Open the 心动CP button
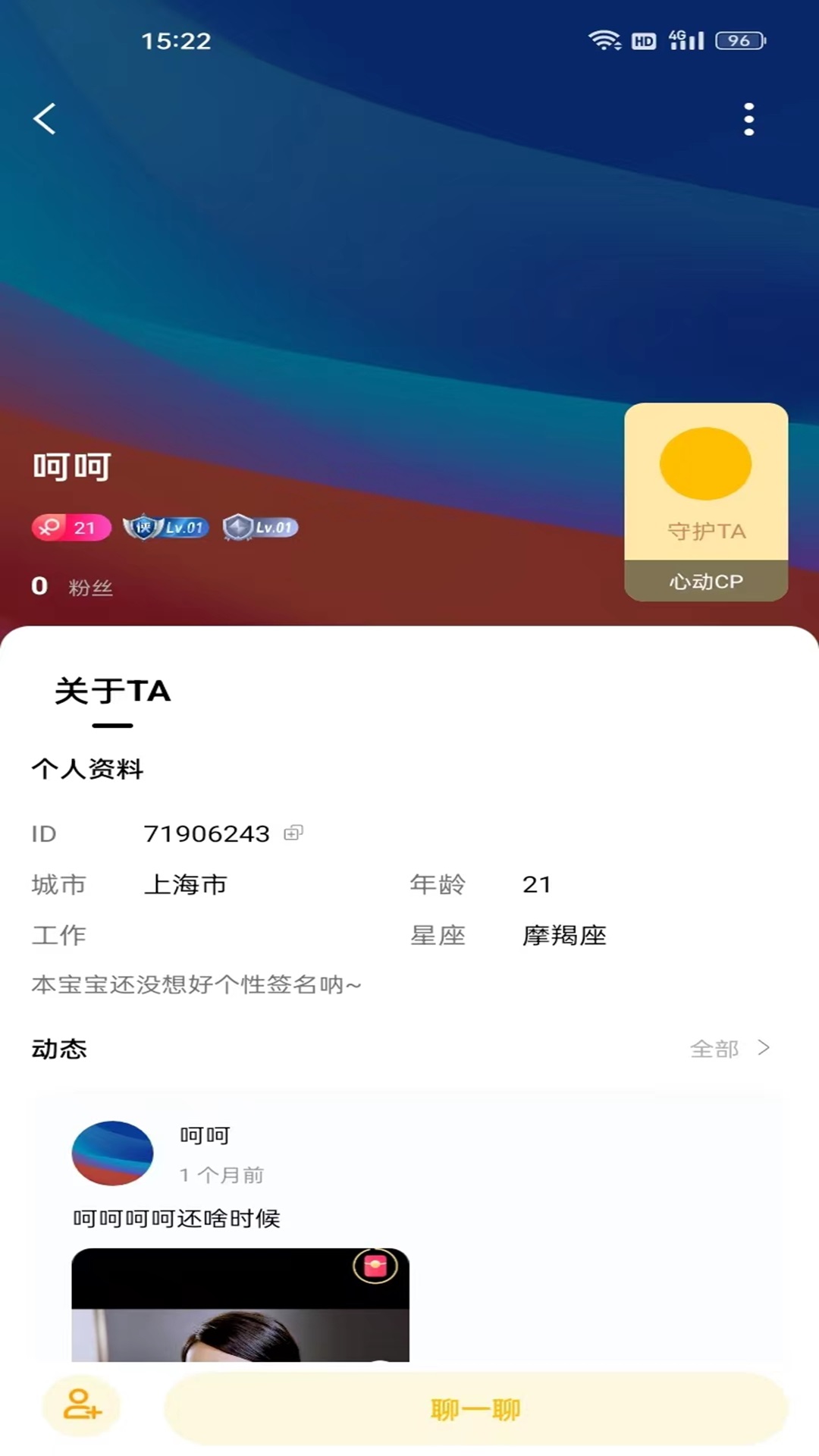This screenshot has width=819, height=1456. coord(705,582)
